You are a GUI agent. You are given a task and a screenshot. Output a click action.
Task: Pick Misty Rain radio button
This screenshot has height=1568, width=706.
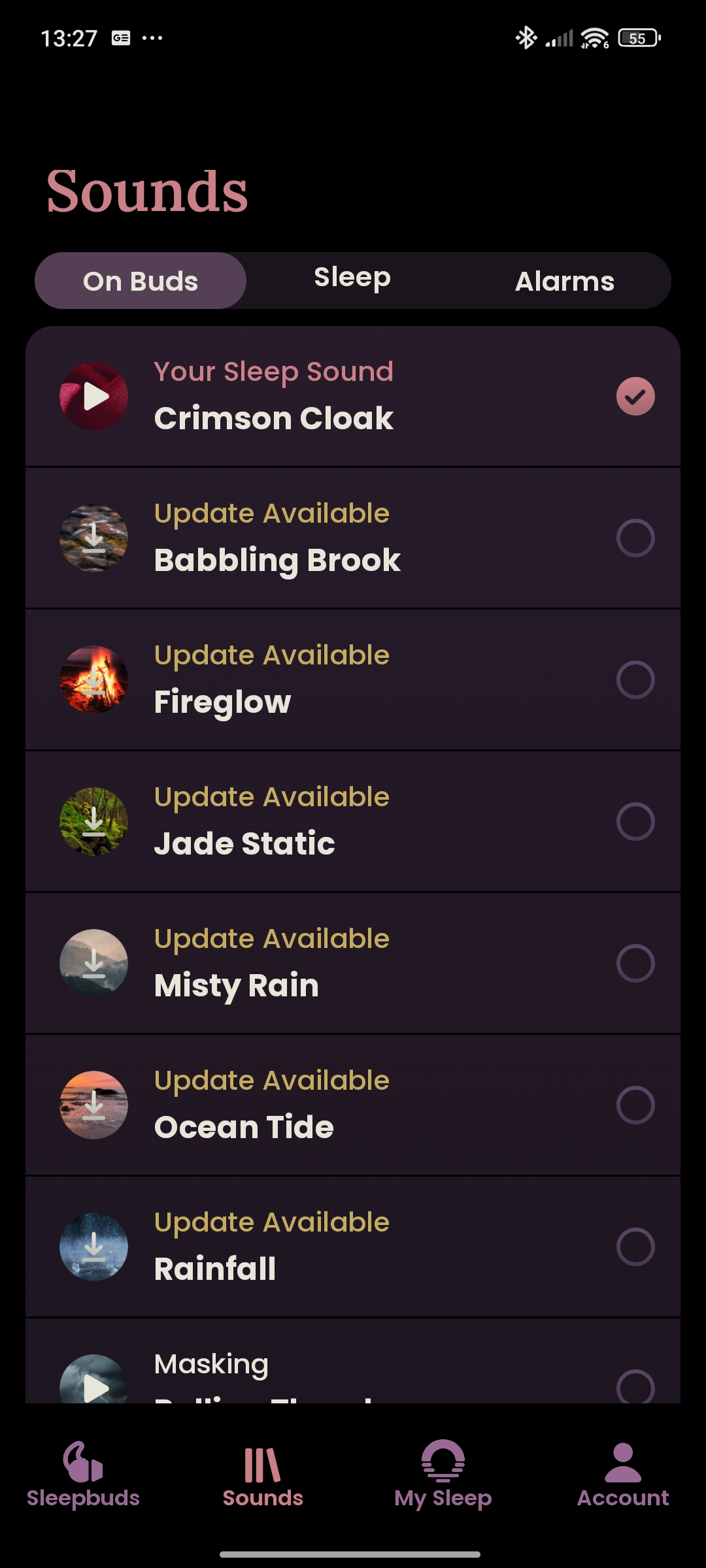(635, 964)
